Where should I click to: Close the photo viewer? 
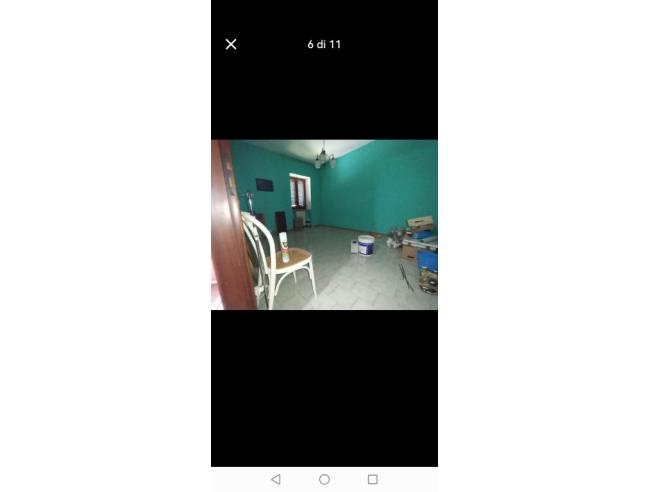(231, 44)
